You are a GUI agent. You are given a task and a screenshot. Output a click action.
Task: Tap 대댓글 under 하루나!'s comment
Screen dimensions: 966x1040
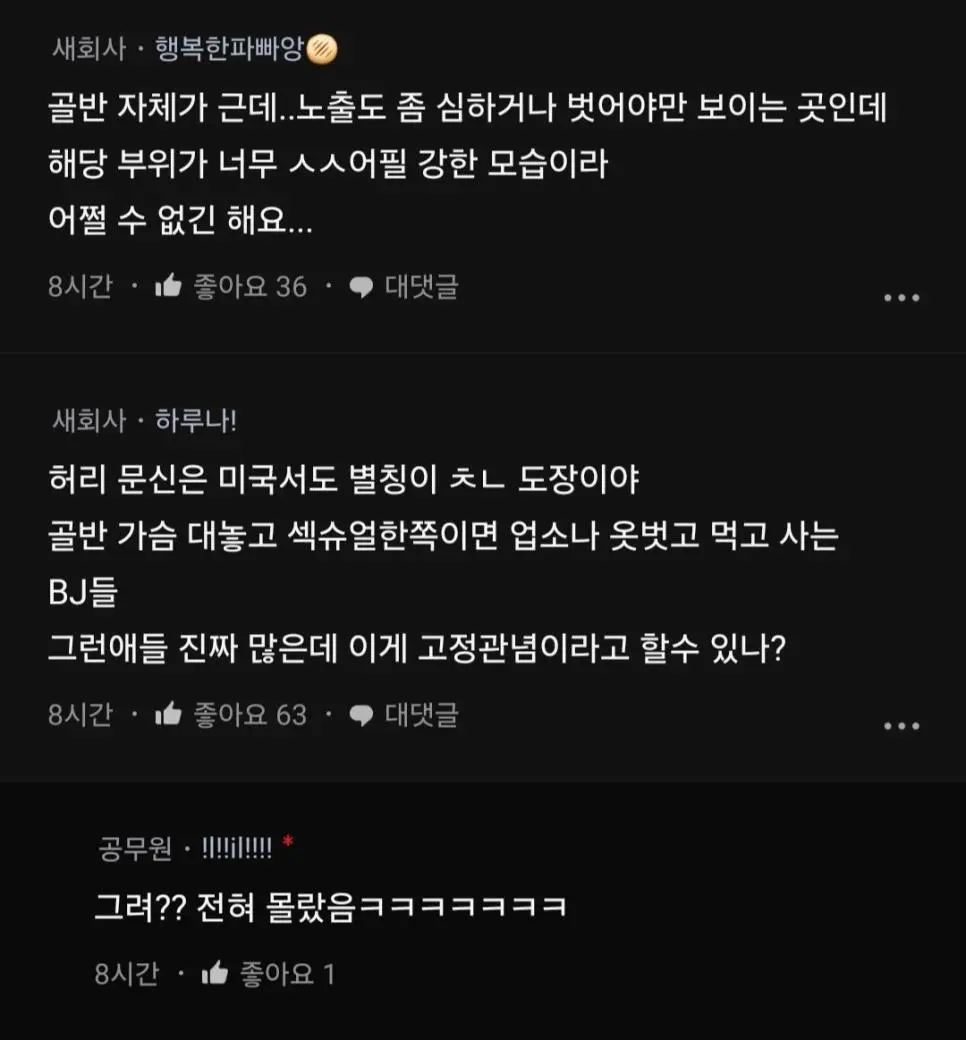click(x=403, y=715)
